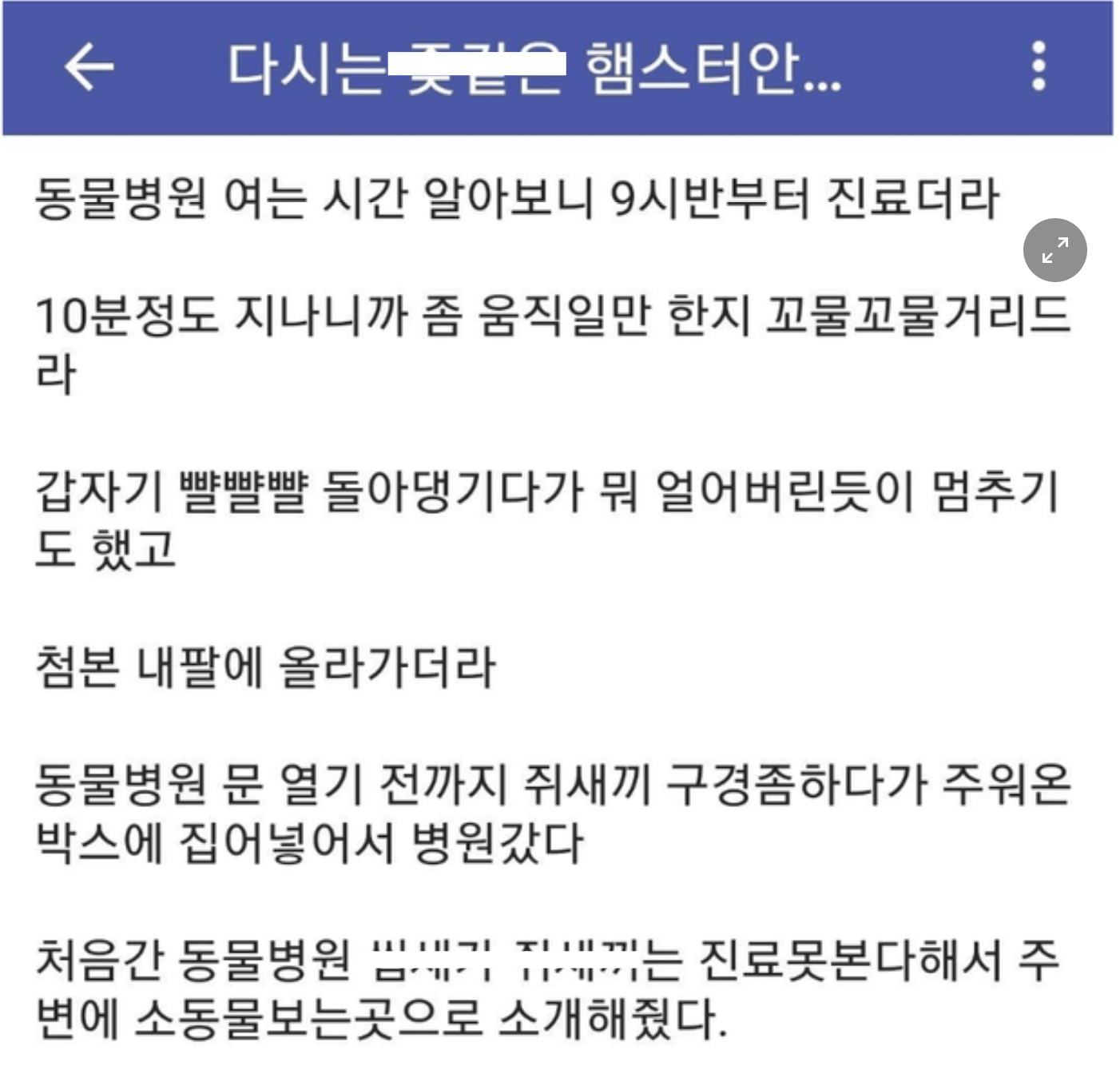Expand the image to full screen
Image resolution: width=1120 pixels, height=1090 pixels.
click(1054, 250)
